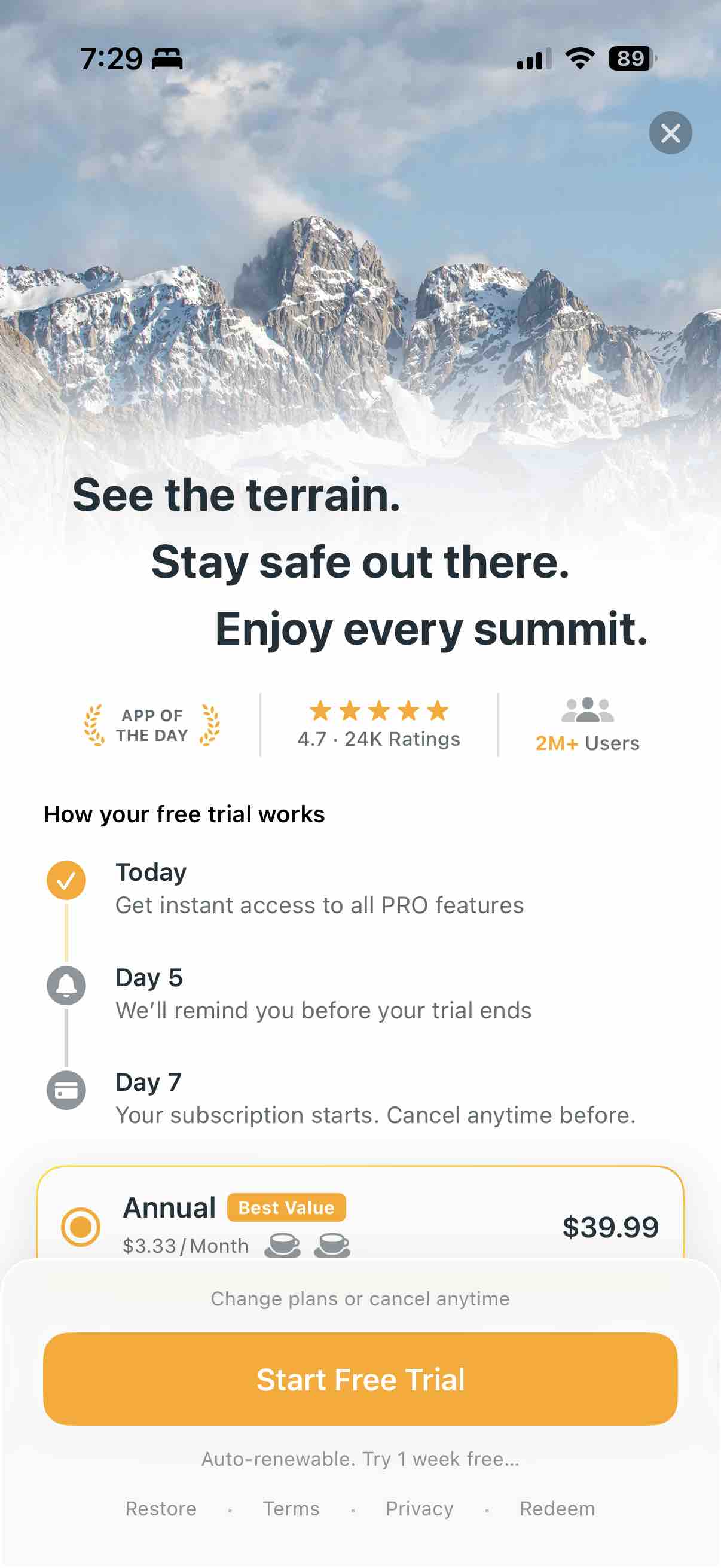Redeem a code
The height and width of the screenshot is (1568, 721).
point(557,1508)
